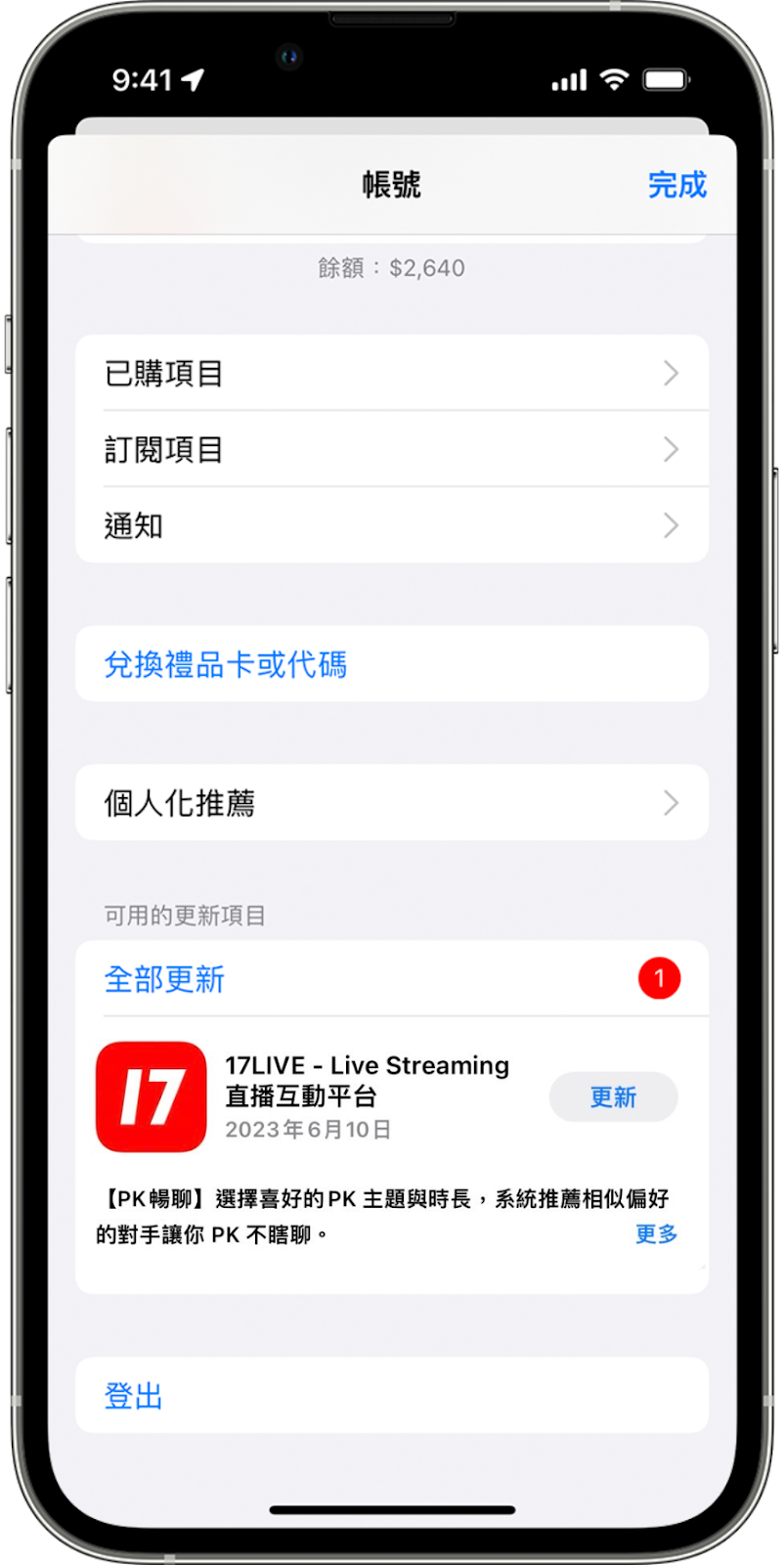Open 訂閱項目 subscriptions
This screenshot has height=1565, width=784.
click(x=391, y=449)
